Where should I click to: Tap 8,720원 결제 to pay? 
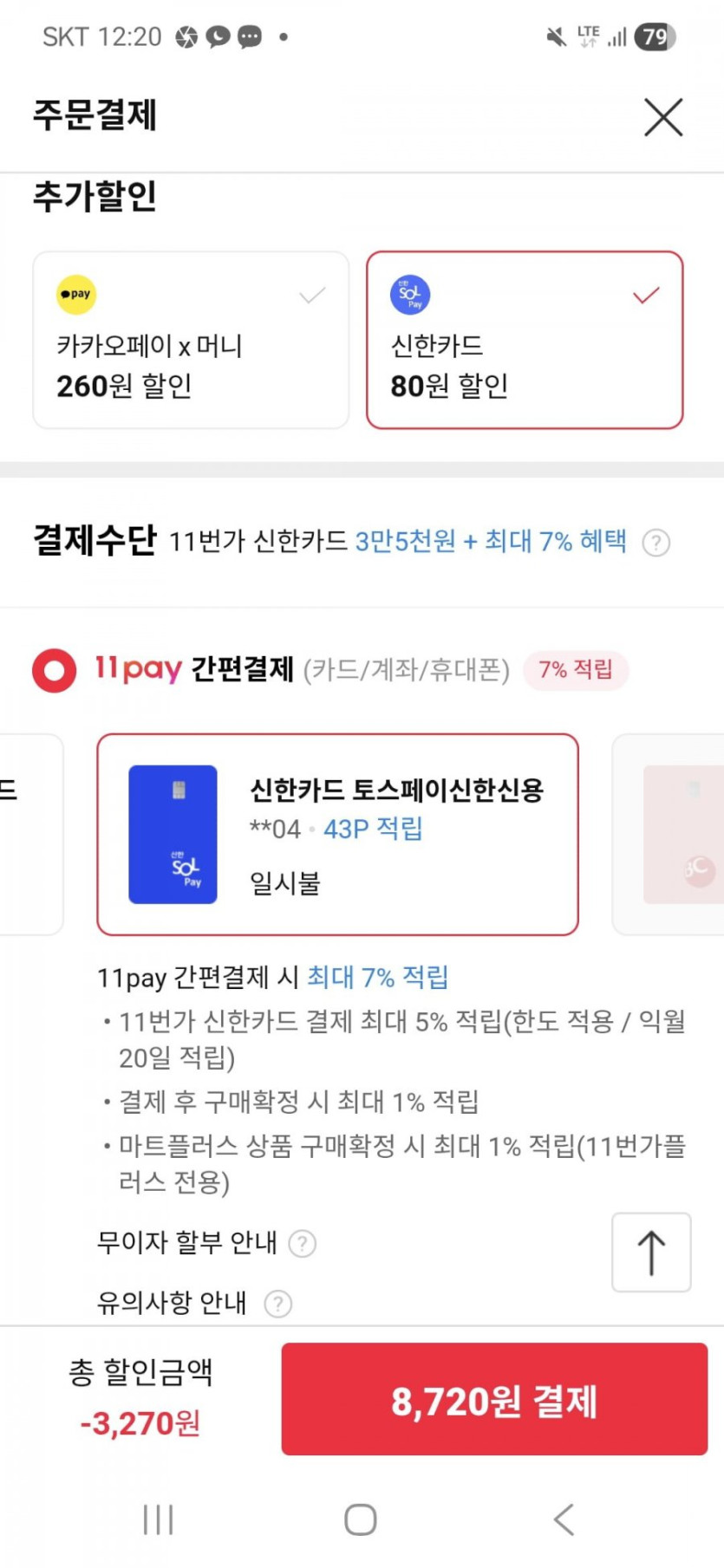click(494, 1400)
